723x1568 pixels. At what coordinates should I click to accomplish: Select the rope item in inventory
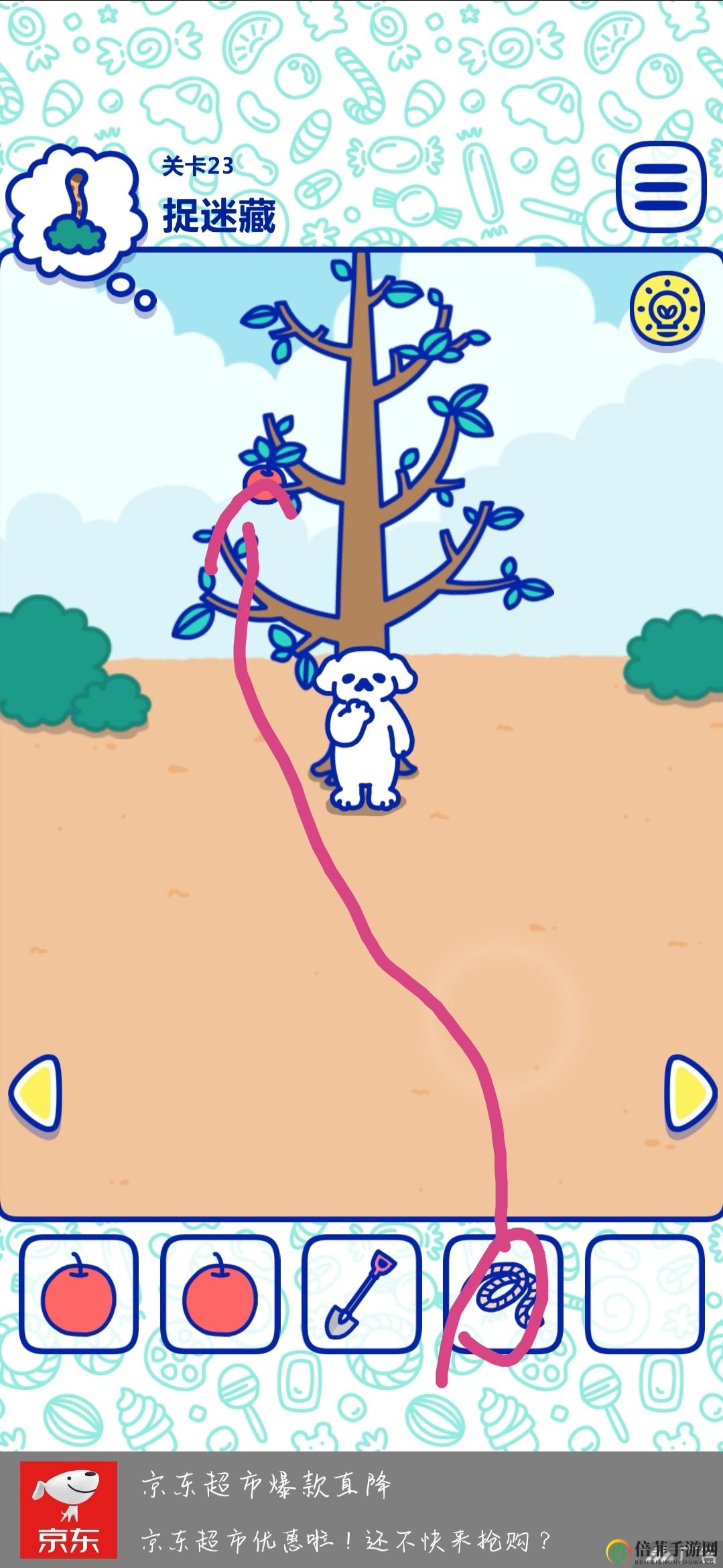tap(504, 1294)
